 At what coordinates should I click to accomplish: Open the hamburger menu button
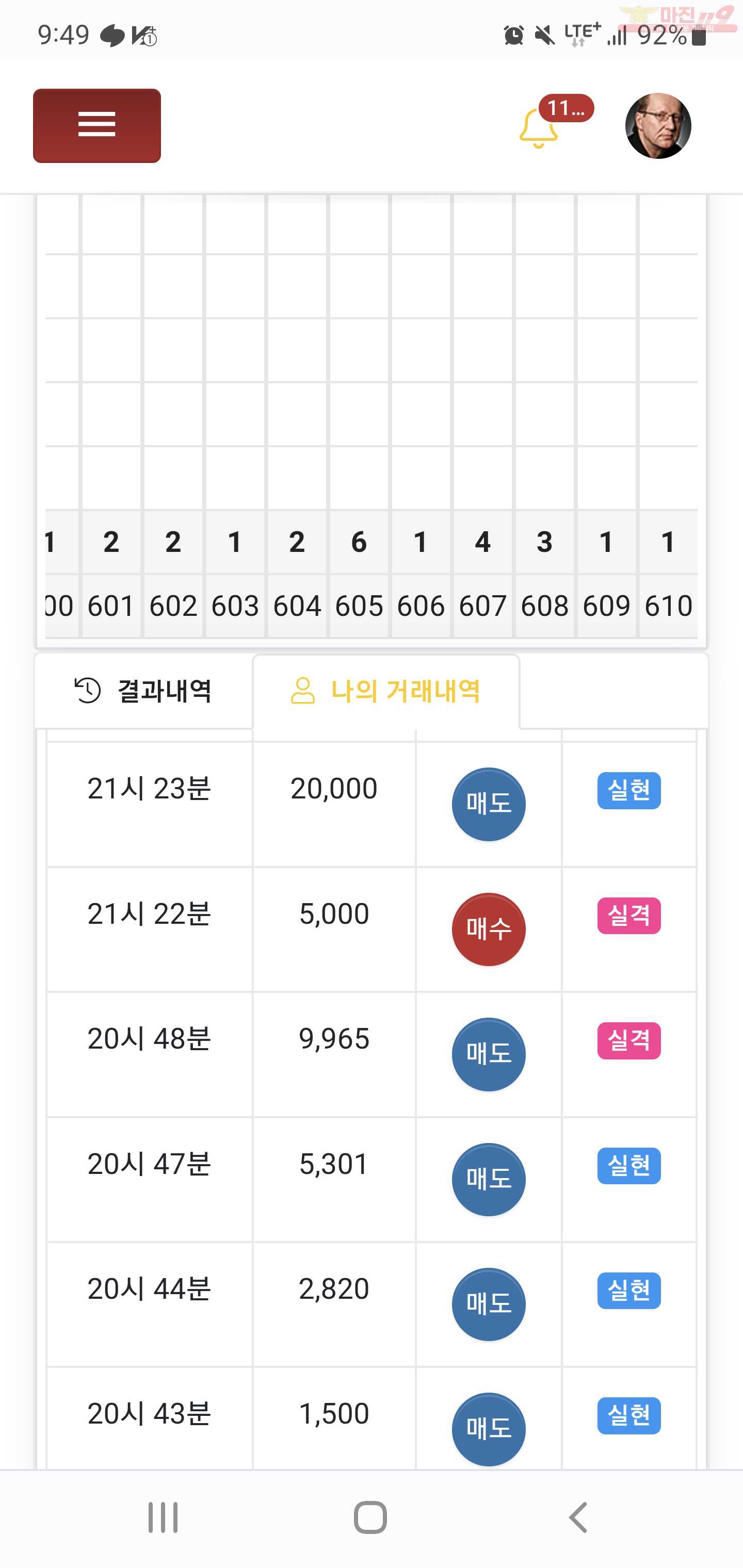click(x=97, y=125)
